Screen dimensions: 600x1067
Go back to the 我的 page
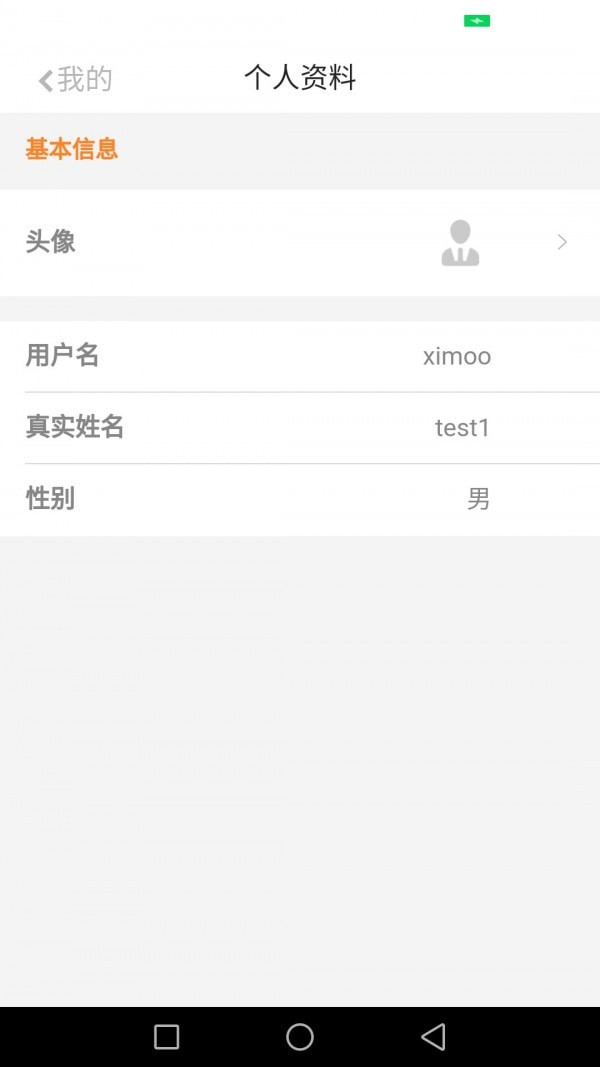[x=75, y=80]
